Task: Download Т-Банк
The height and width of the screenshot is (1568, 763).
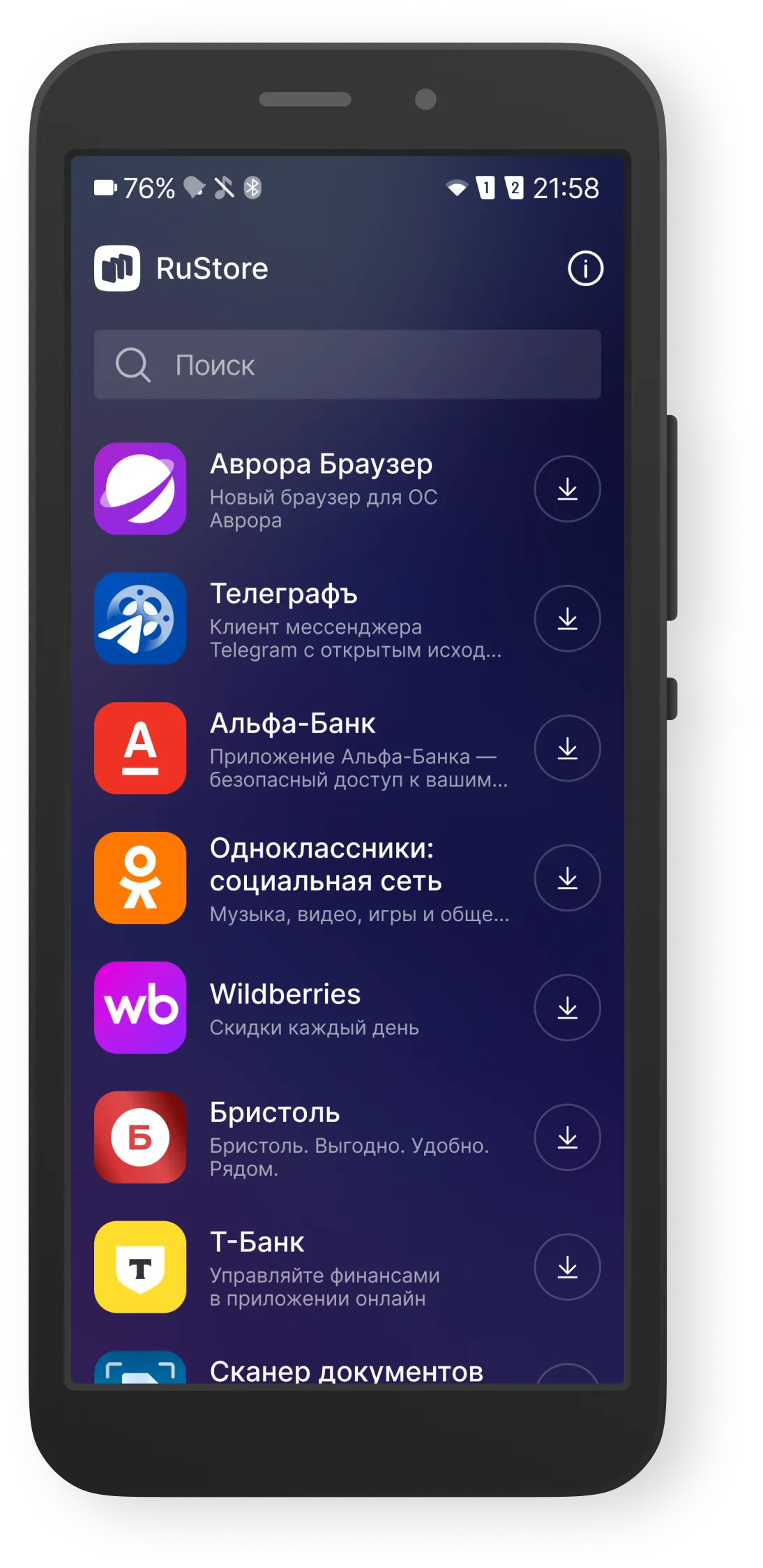Action: point(567,1268)
